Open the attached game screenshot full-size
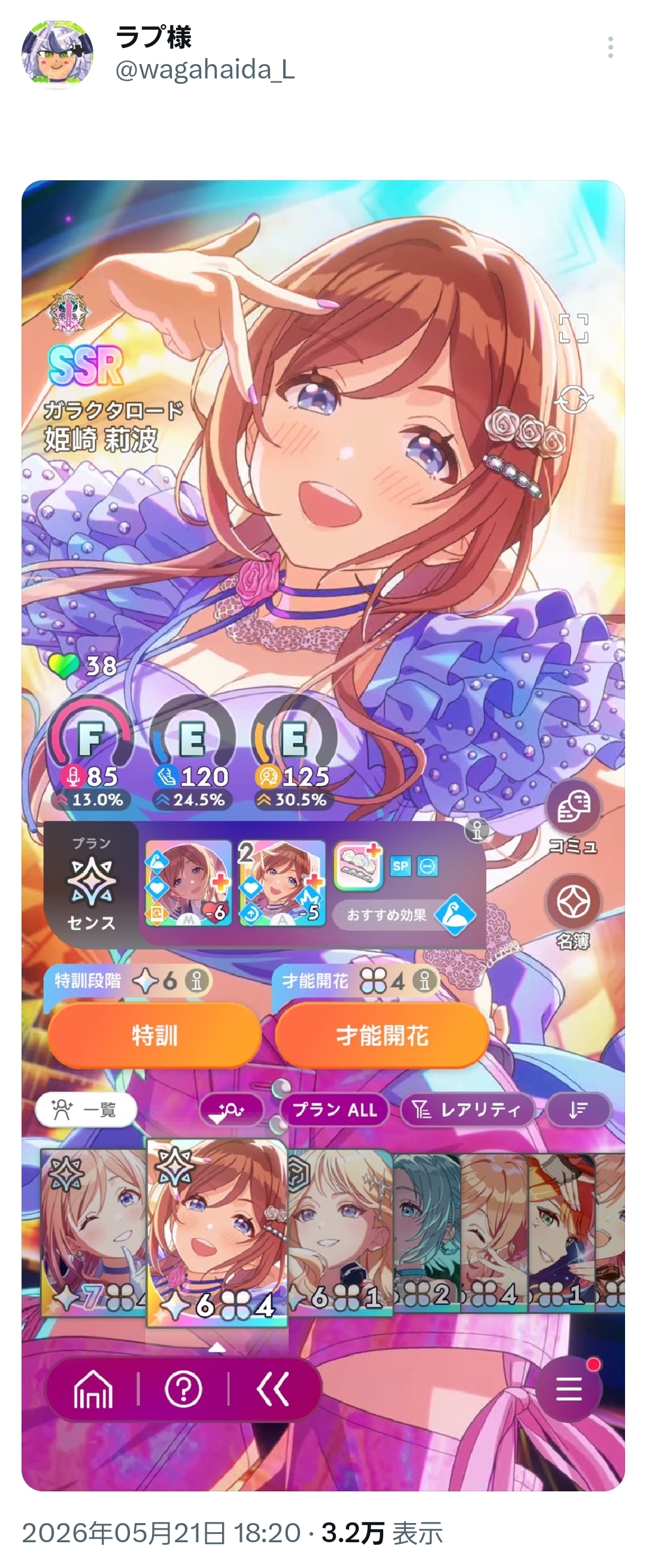The height and width of the screenshot is (1568, 646). (323, 836)
